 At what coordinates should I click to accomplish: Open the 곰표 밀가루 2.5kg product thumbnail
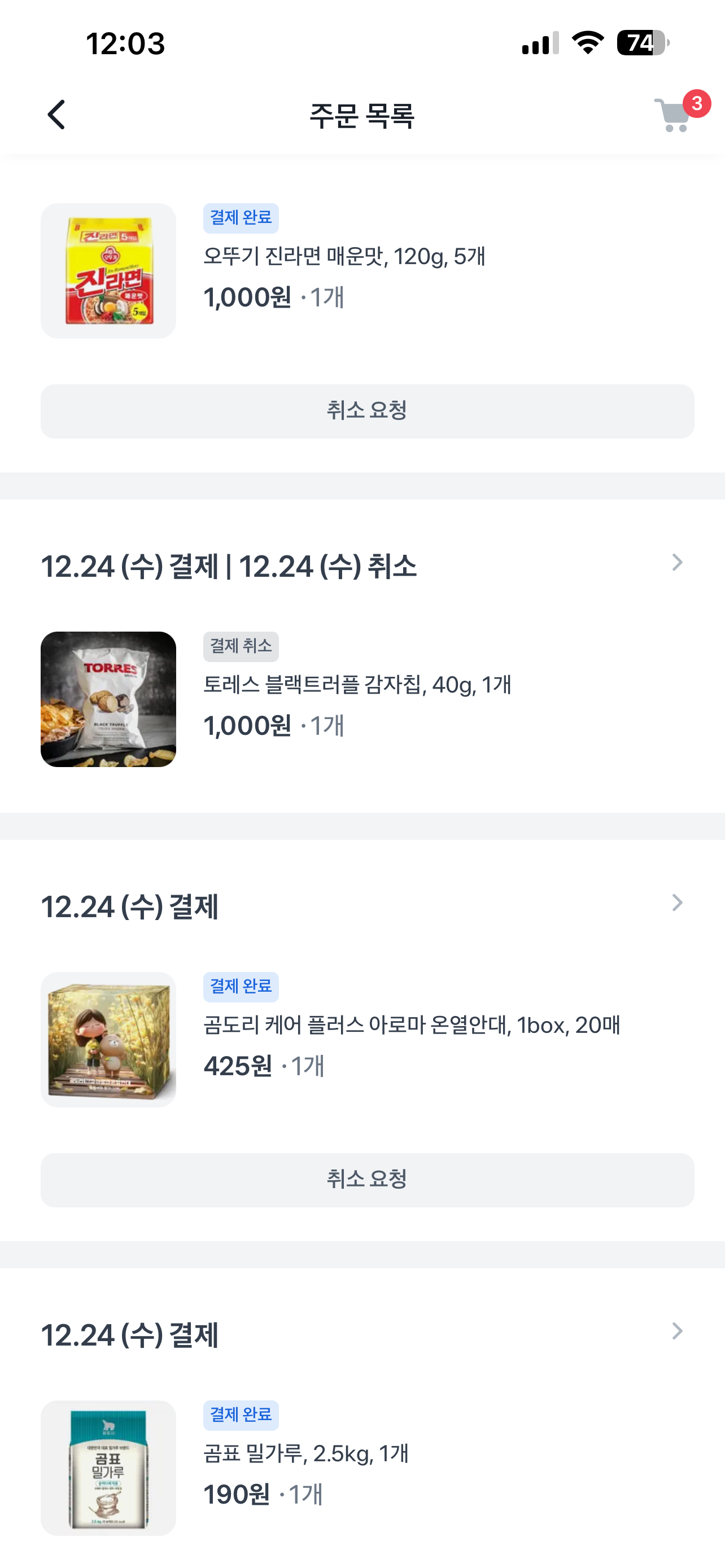pyautogui.click(x=108, y=1467)
